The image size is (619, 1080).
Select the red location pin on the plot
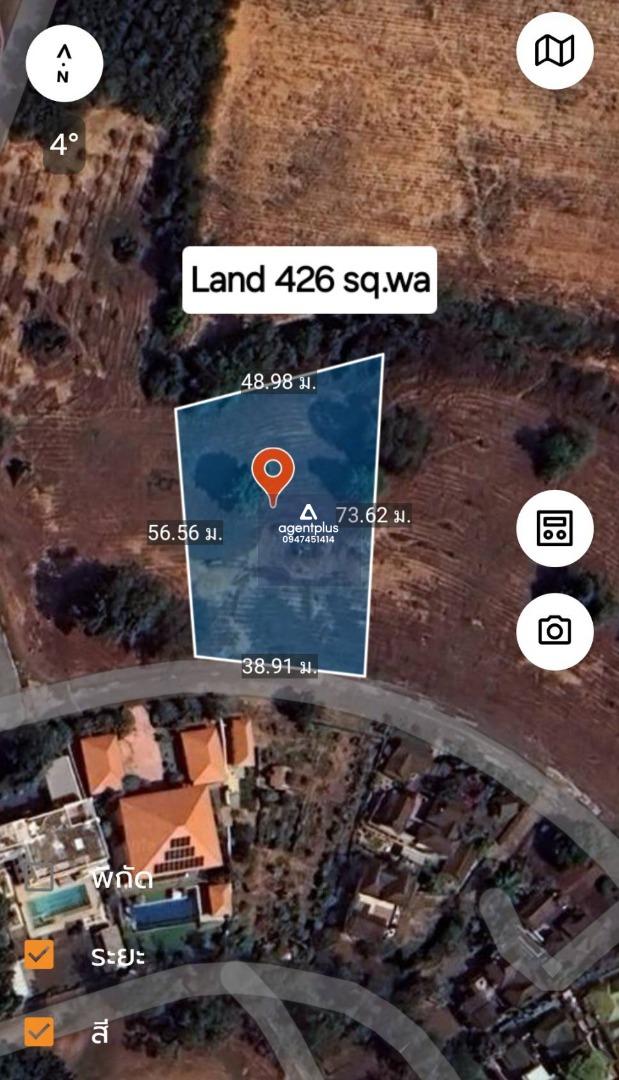pos(272,474)
